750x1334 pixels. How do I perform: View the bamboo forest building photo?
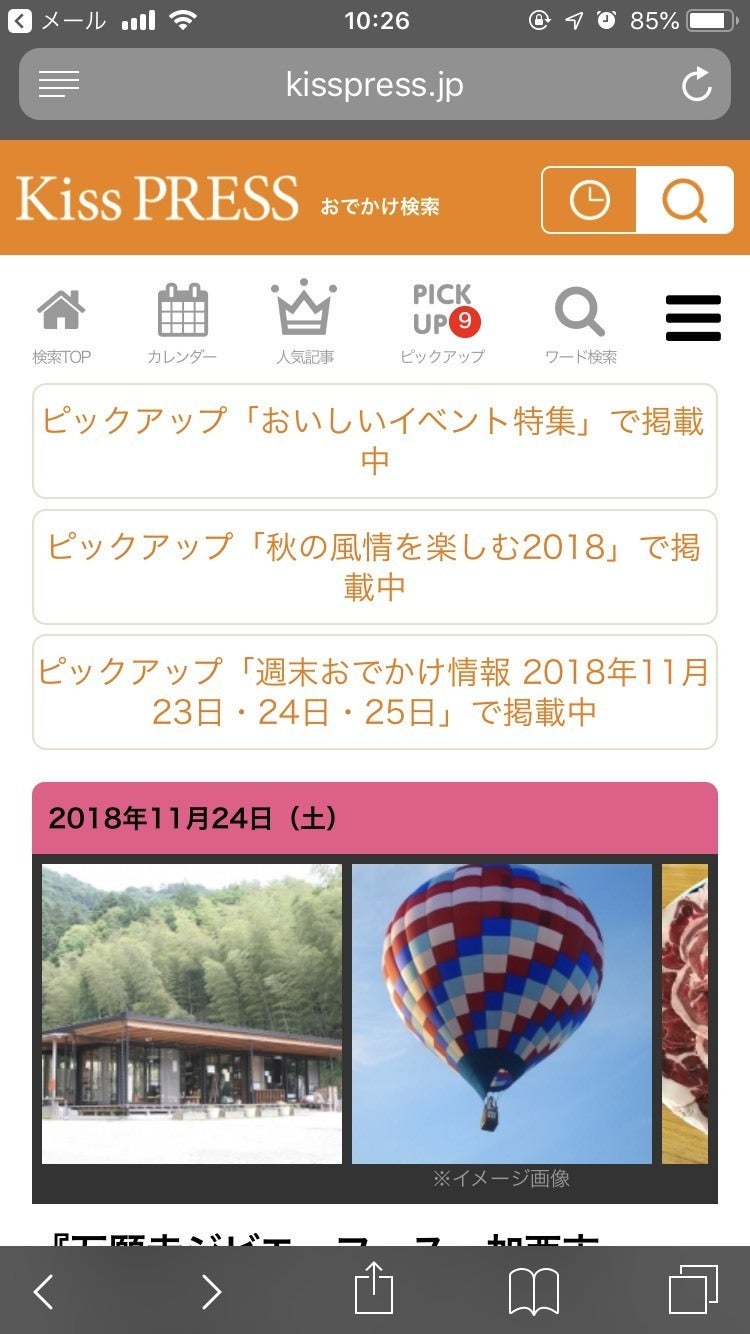click(192, 1013)
